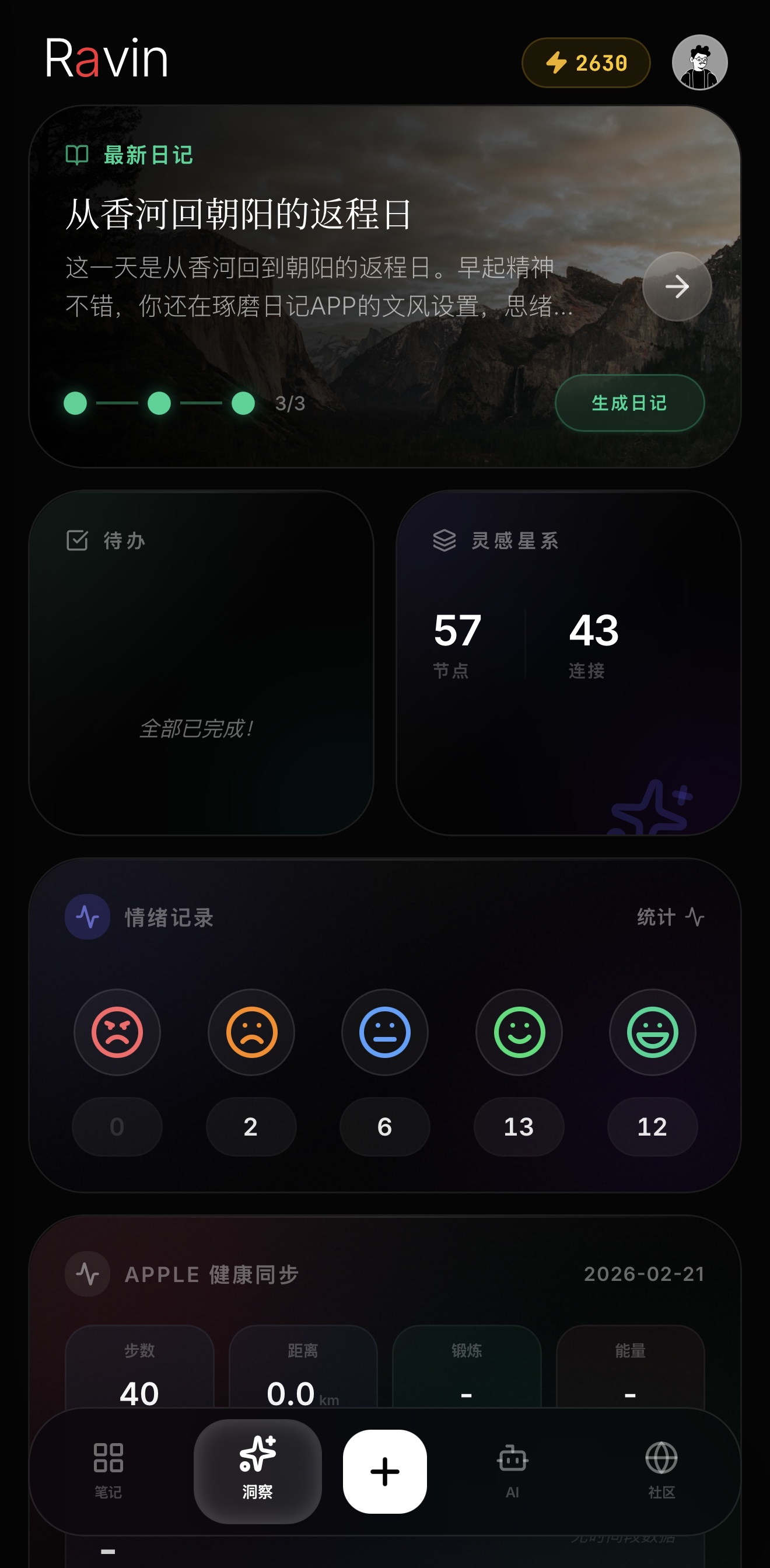
Task: Open mood 统计 statistics
Action: [670, 917]
